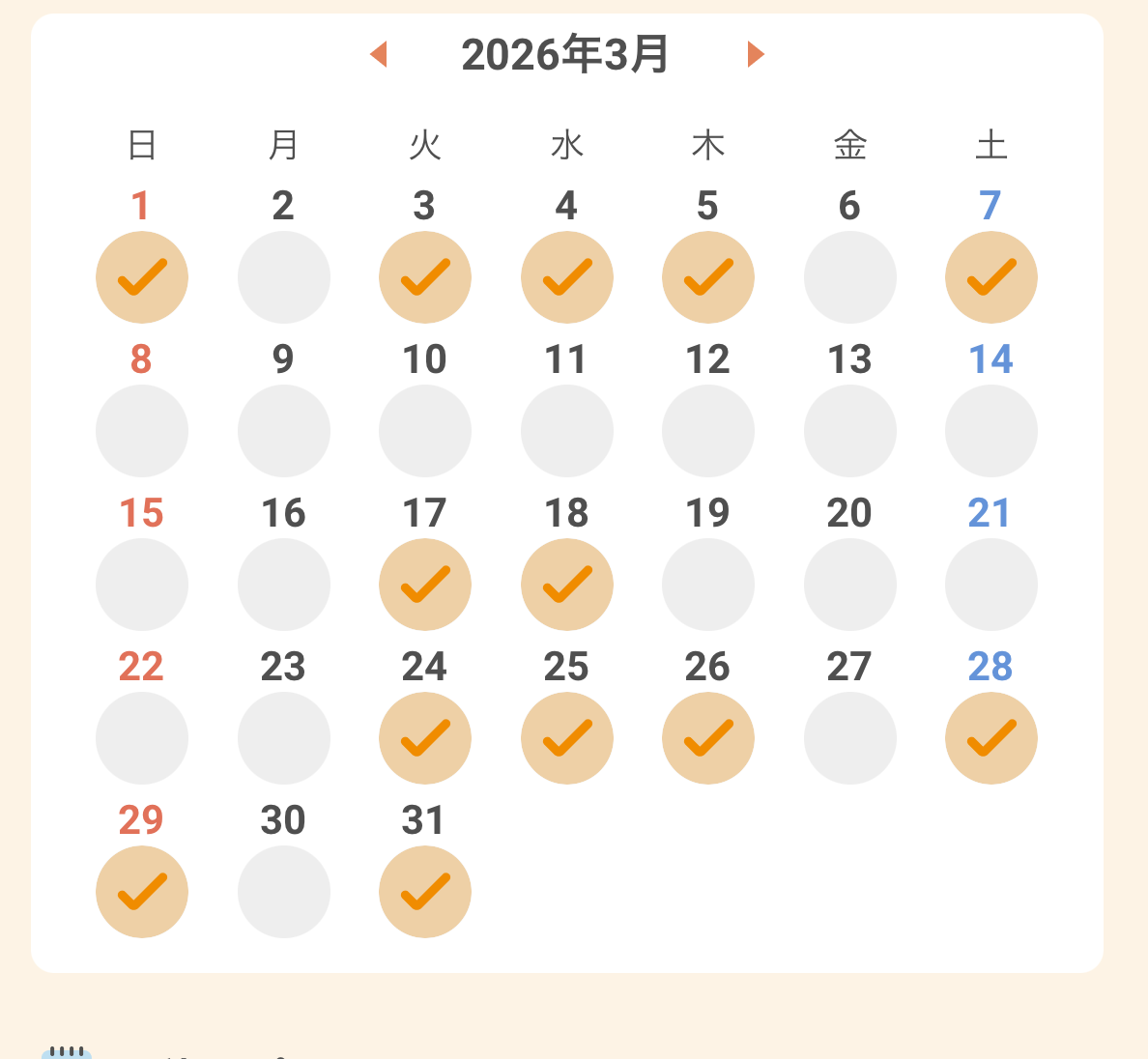
Task: Mark March 11 as done
Action: coord(567,431)
